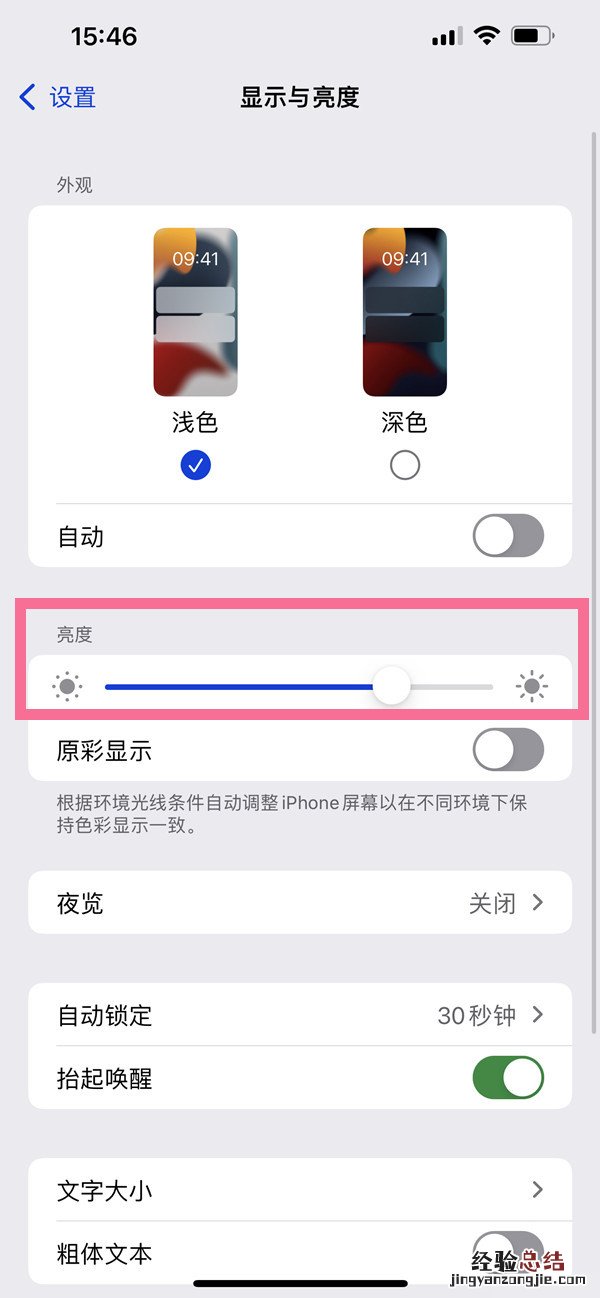Enable the 原彩显示 switch

pos(508,750)
